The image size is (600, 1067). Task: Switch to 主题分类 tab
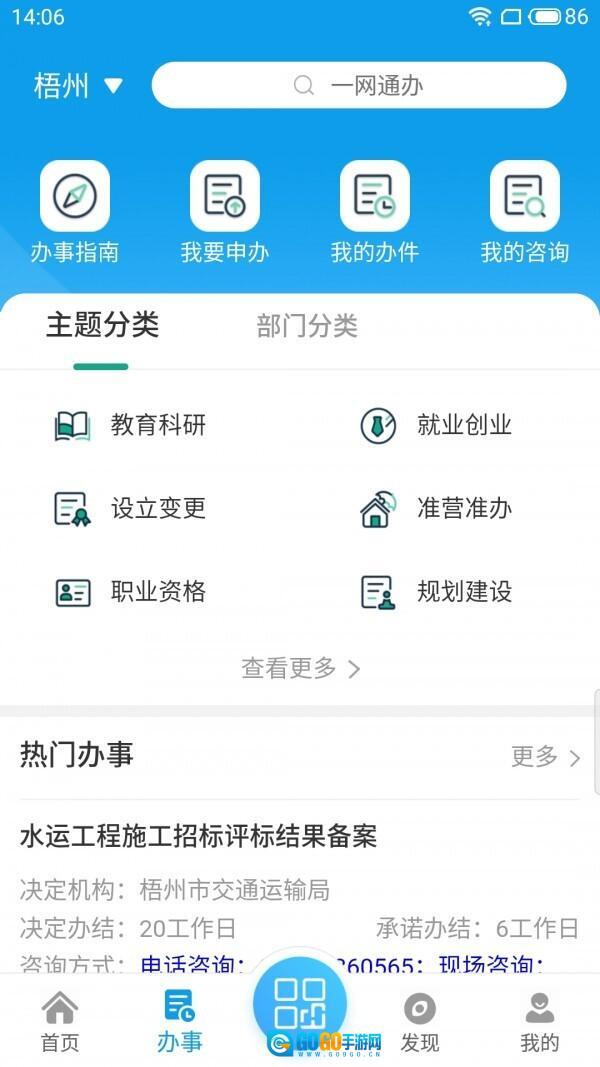pos(102,326)
